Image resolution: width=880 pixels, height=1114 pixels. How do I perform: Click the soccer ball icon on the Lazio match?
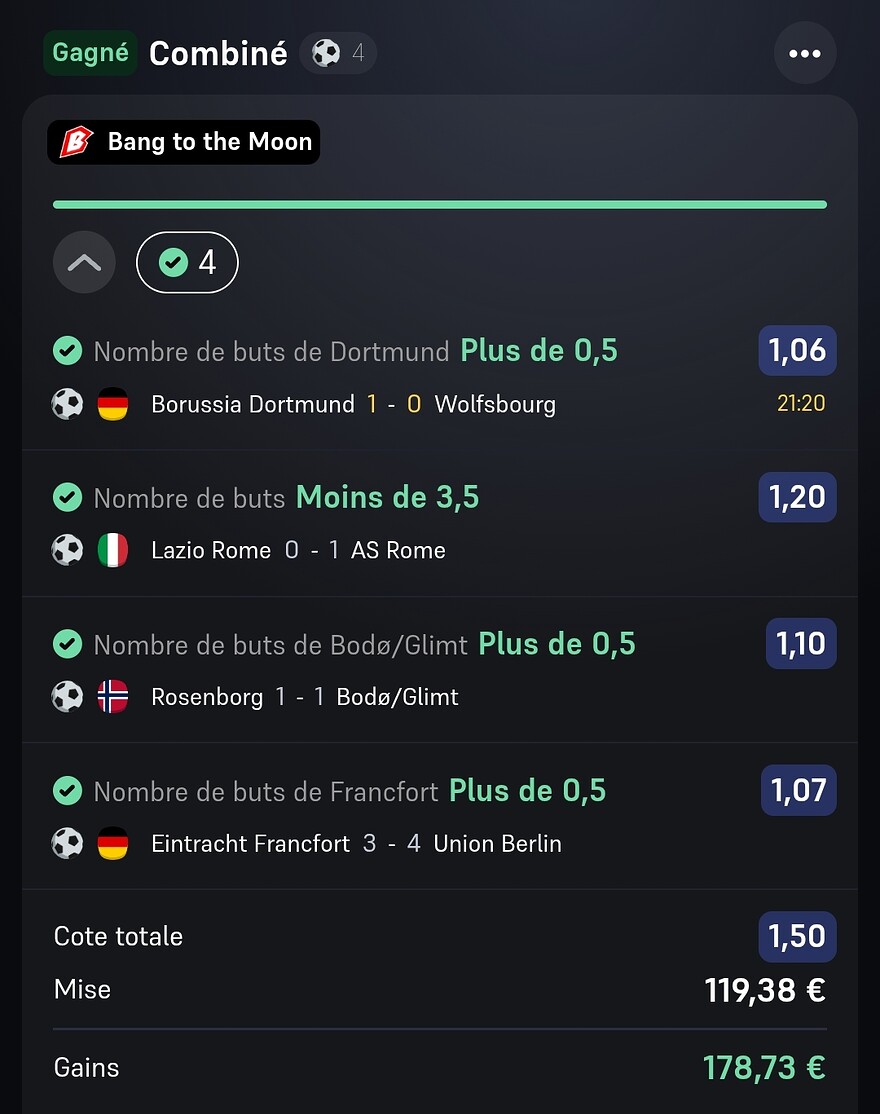pos(66,550)
